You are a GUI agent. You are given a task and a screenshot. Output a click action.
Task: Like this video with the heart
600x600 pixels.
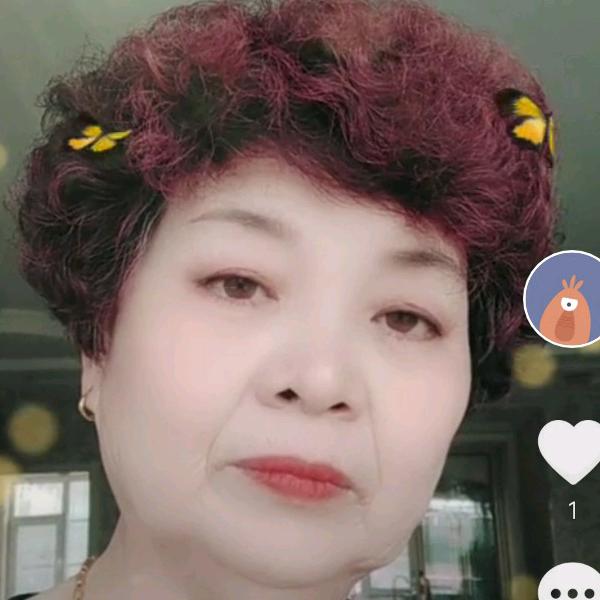click(x=571, y=449)
